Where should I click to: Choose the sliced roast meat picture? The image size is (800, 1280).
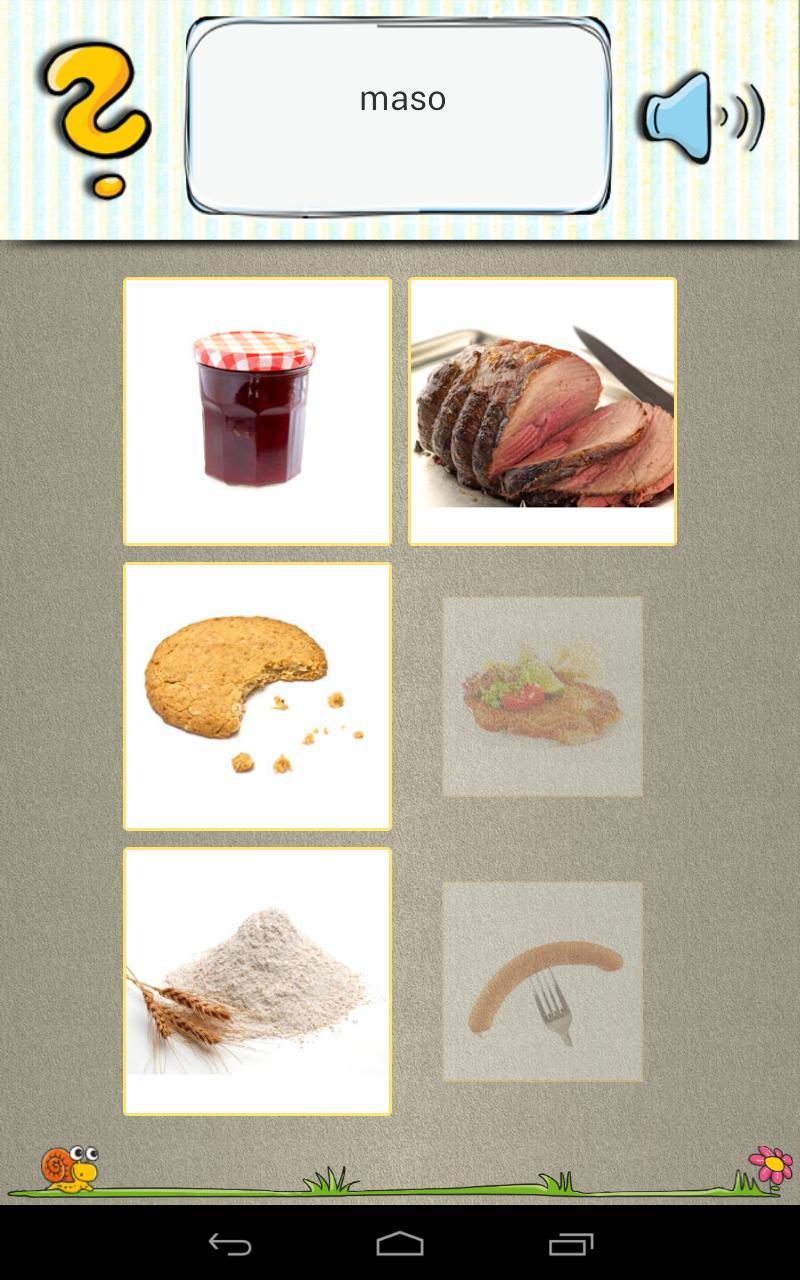click(542, 411)
